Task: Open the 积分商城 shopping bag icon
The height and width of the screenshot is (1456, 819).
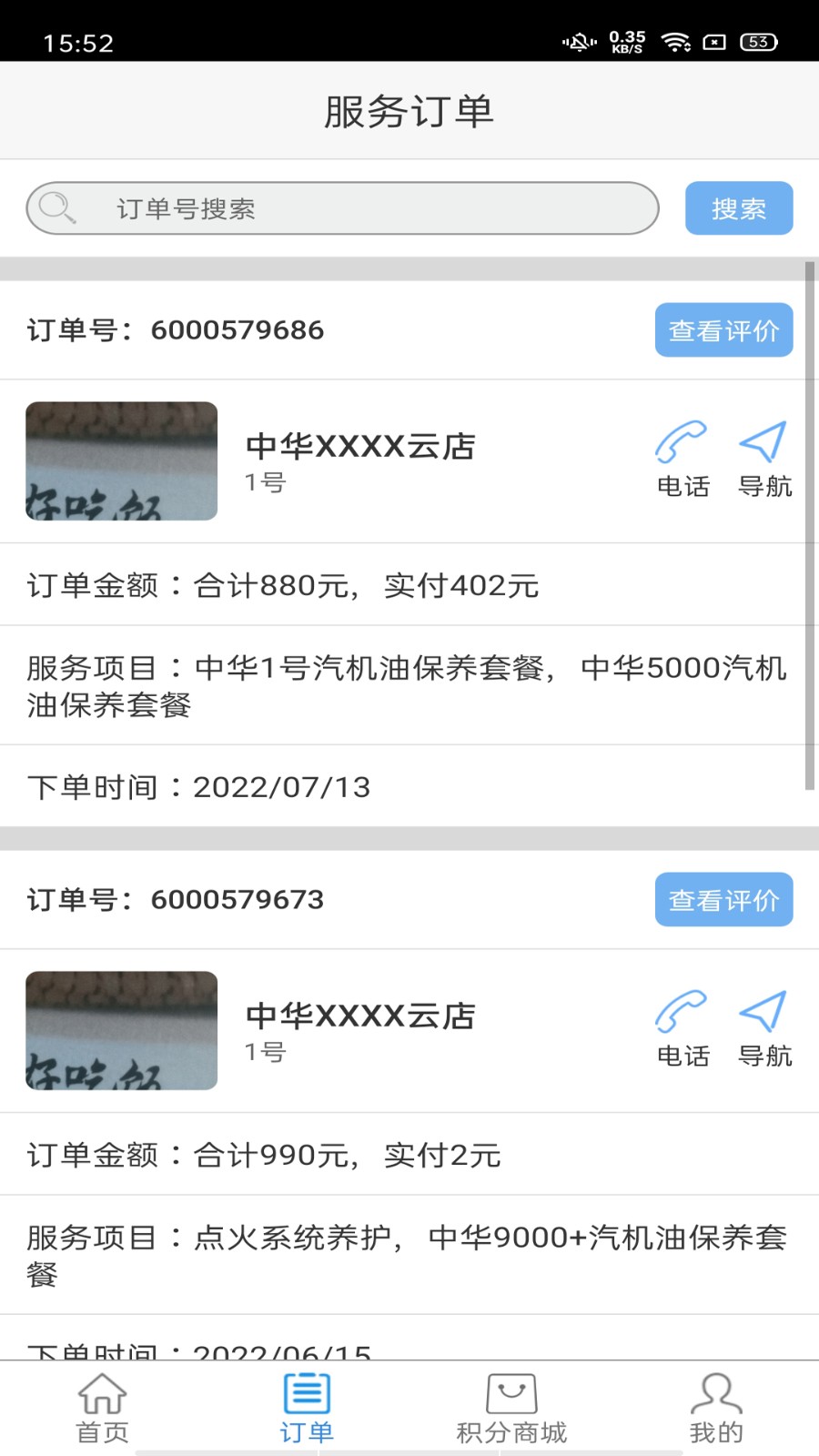Action: tap(511, 1392)
